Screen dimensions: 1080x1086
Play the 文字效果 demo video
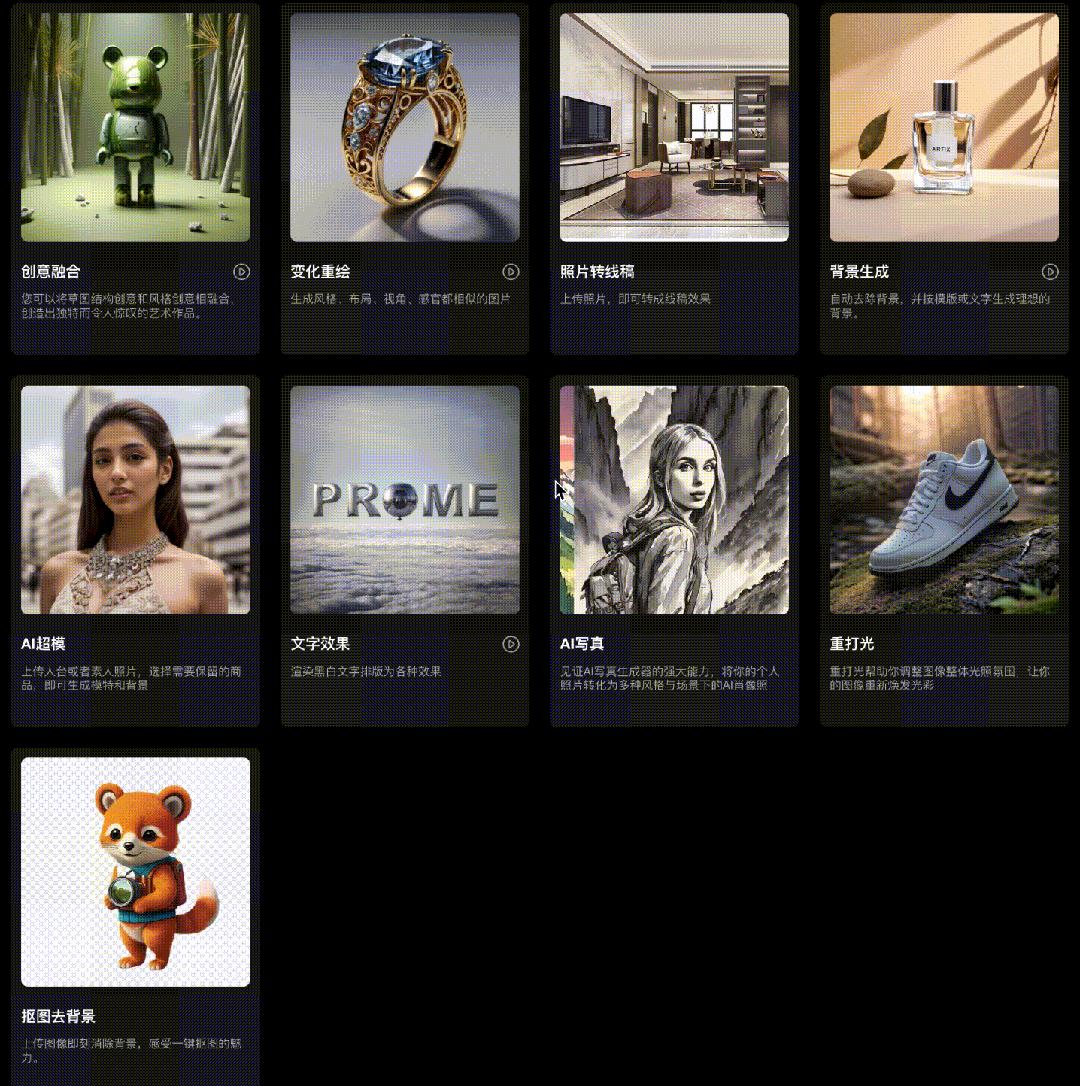pyautogui.click(x=511, y=644)
